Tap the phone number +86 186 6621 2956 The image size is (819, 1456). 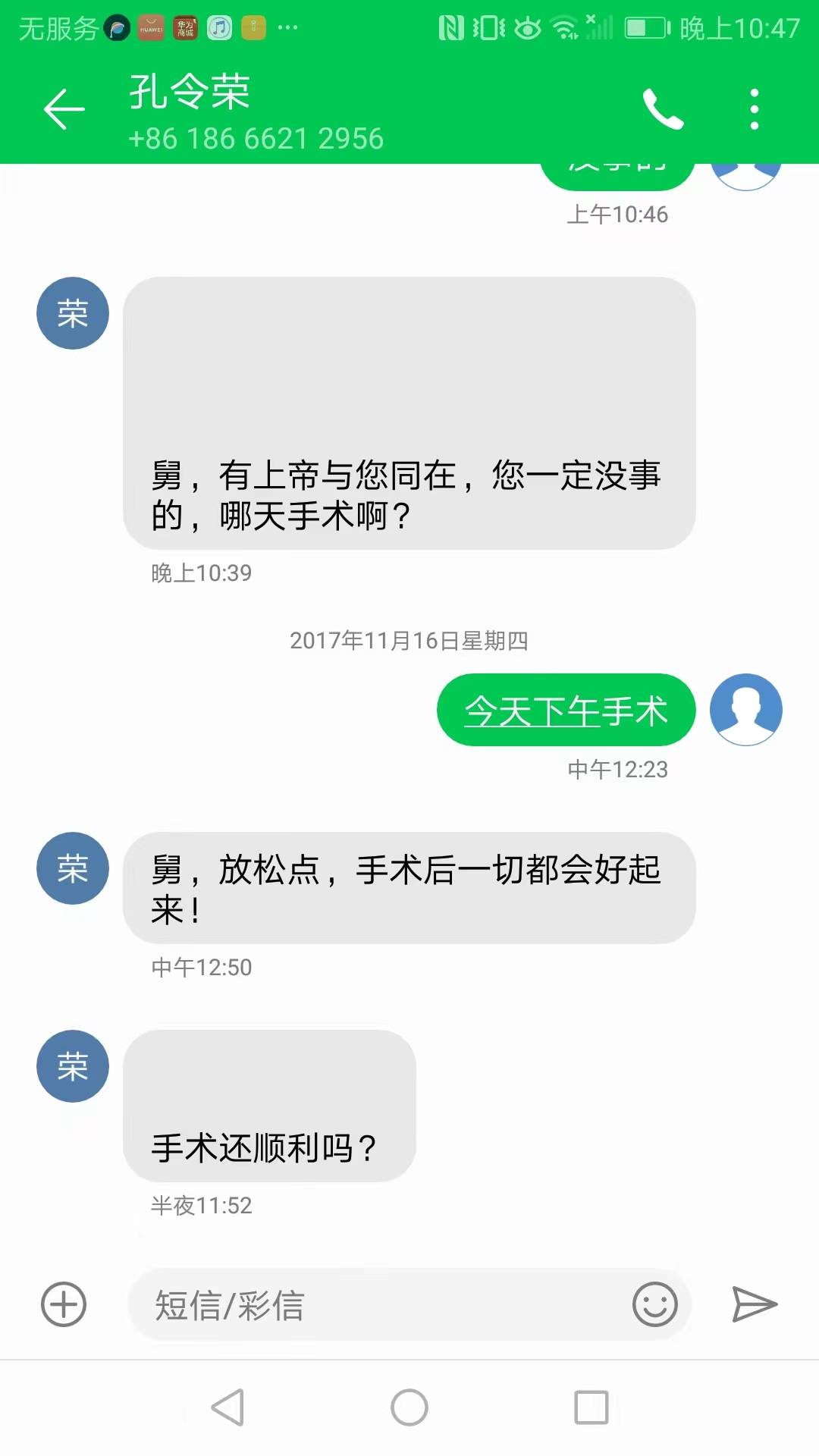pyautogui.click(x=256, y=138)
